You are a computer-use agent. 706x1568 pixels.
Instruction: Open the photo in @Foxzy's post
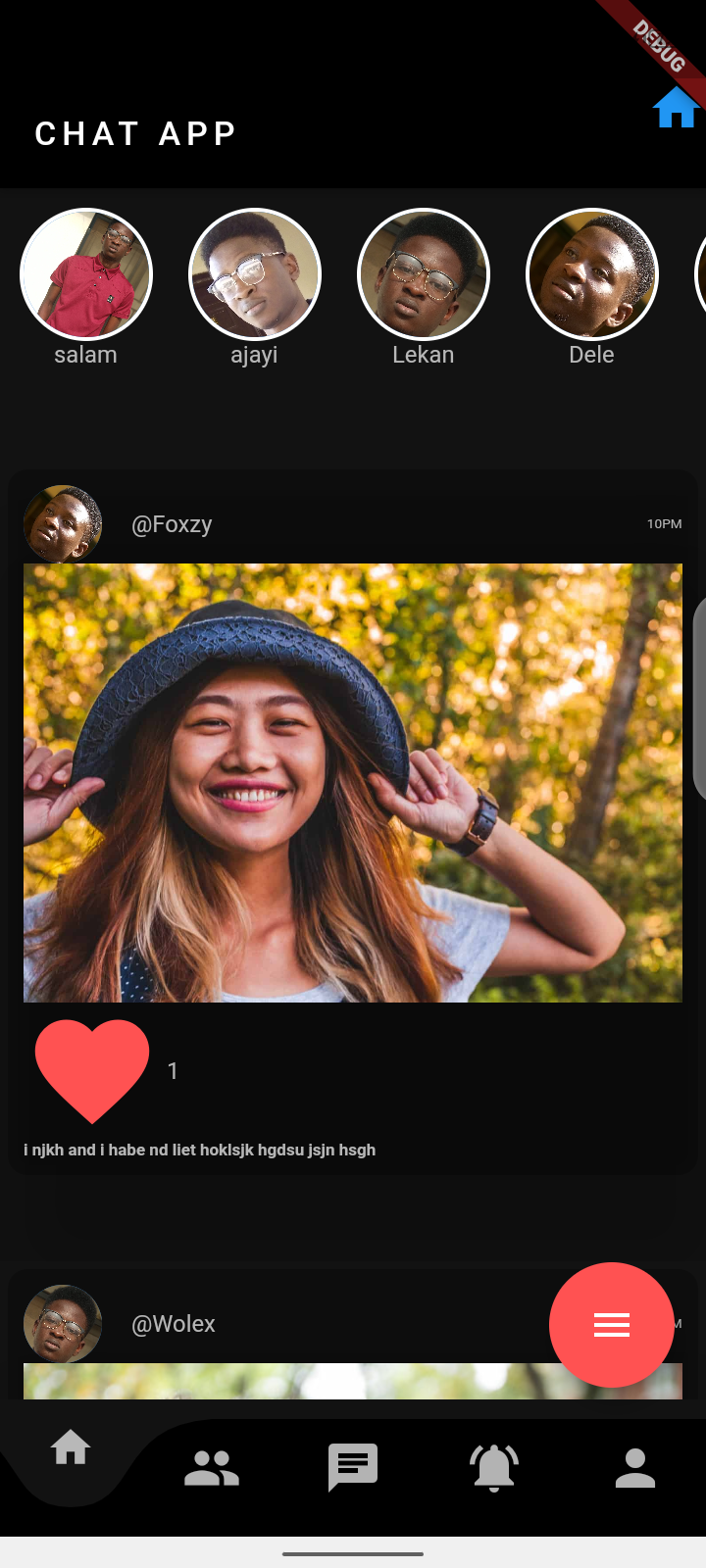[353, 782]
